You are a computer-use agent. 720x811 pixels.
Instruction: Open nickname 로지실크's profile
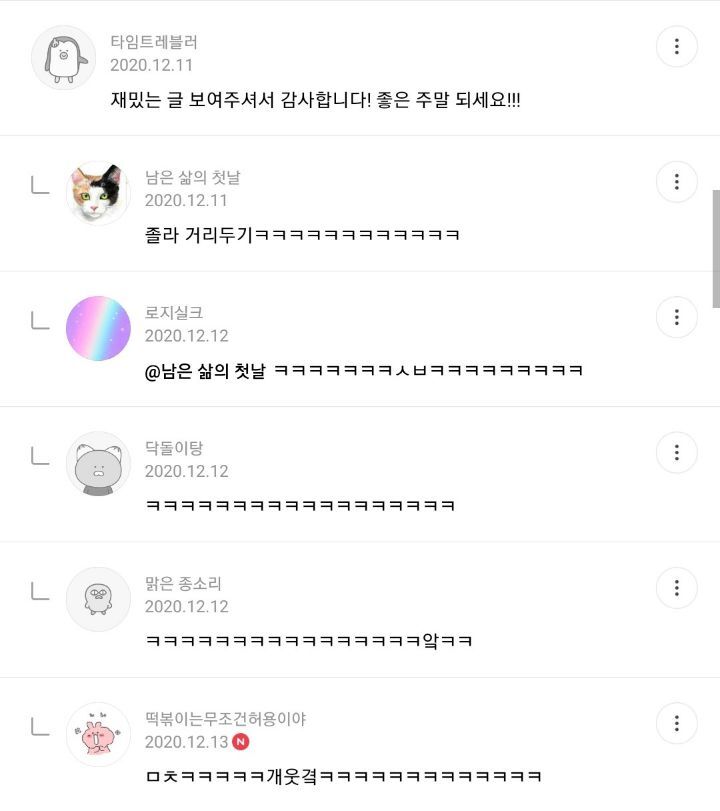pos(174,313)
